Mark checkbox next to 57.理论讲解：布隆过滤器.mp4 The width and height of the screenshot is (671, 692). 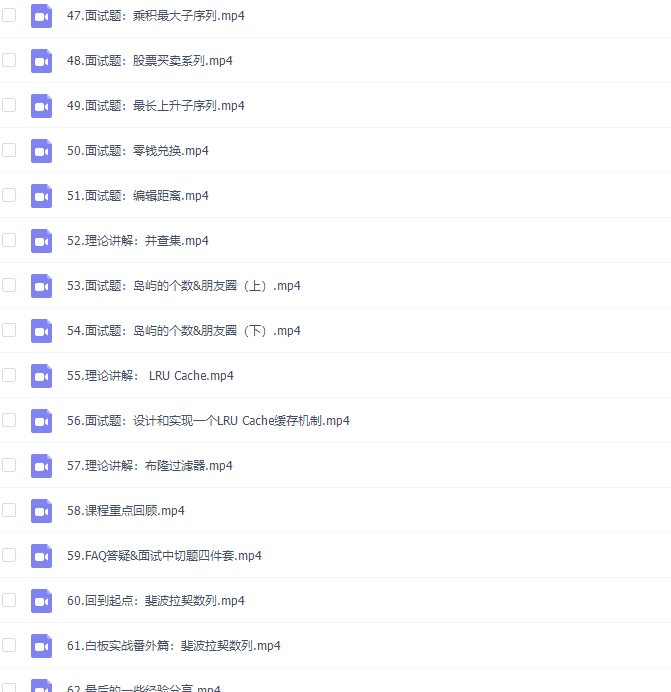point(9,465)
